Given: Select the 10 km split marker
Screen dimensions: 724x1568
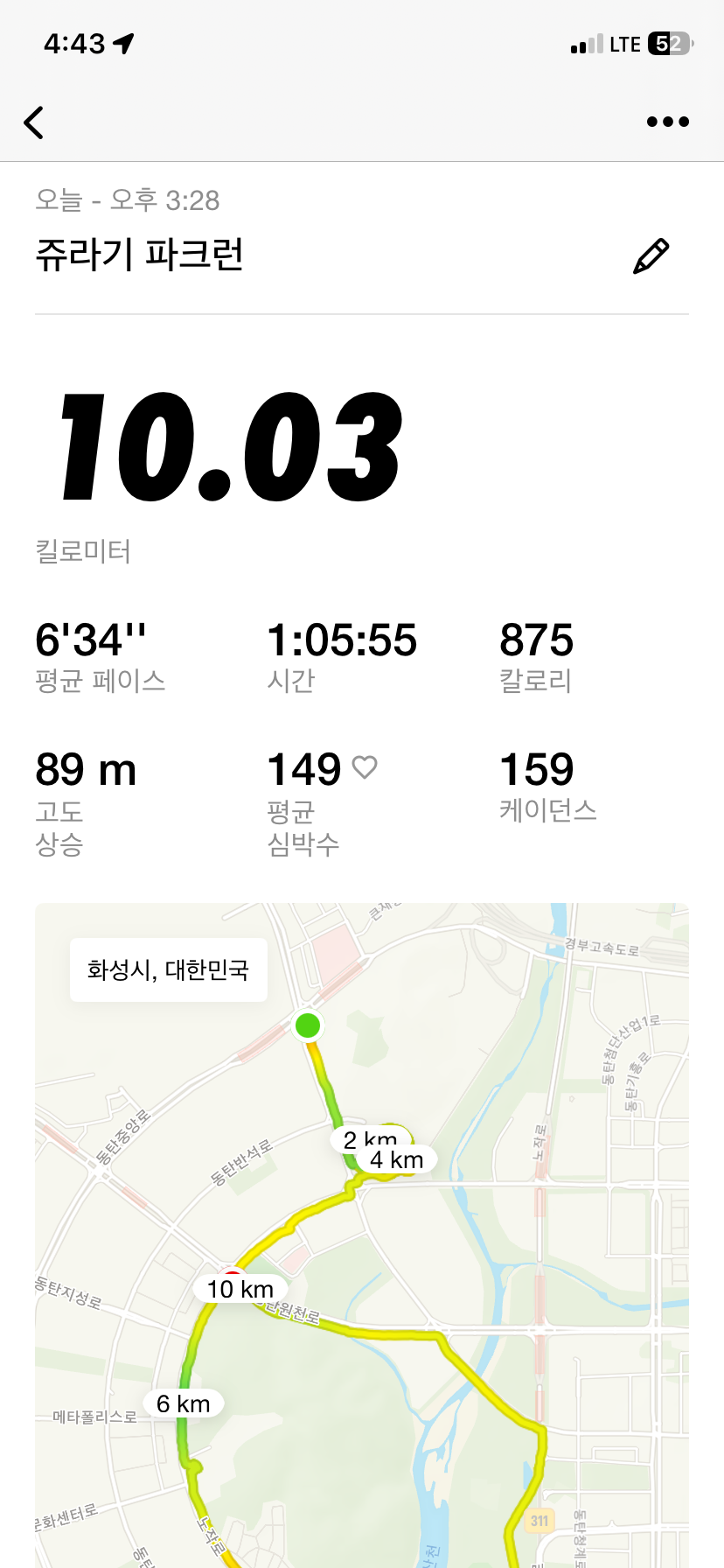Looking at the screenshot, I should coord(239,1288).
